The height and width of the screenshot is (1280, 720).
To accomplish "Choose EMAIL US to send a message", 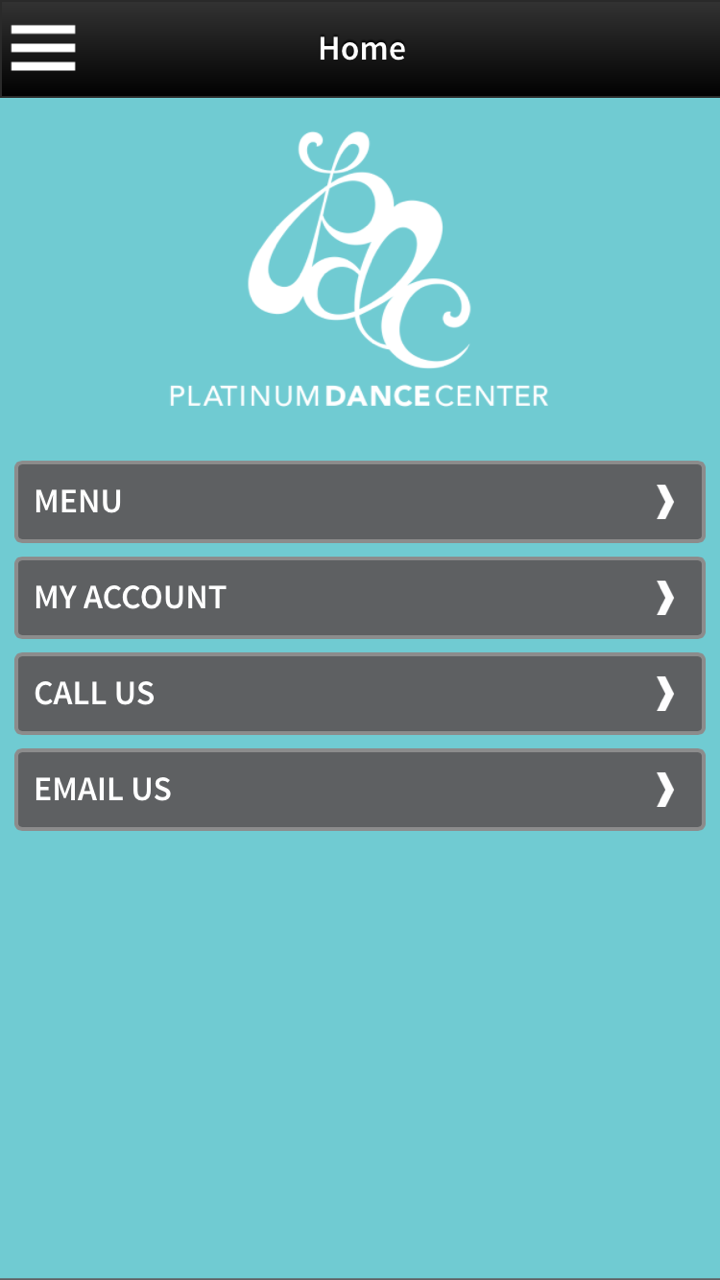I will [360, 789].
